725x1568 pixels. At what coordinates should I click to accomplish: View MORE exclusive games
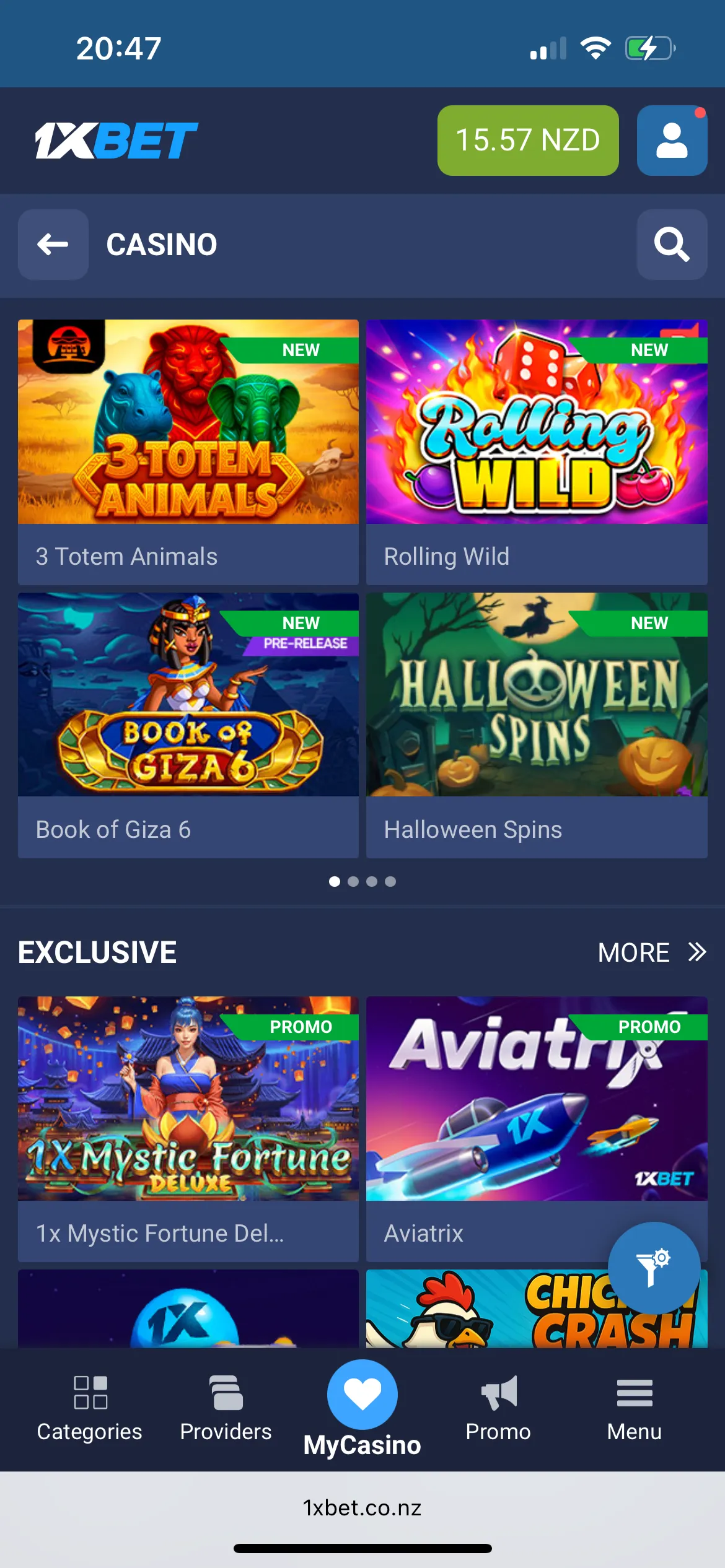pos(651,952)
